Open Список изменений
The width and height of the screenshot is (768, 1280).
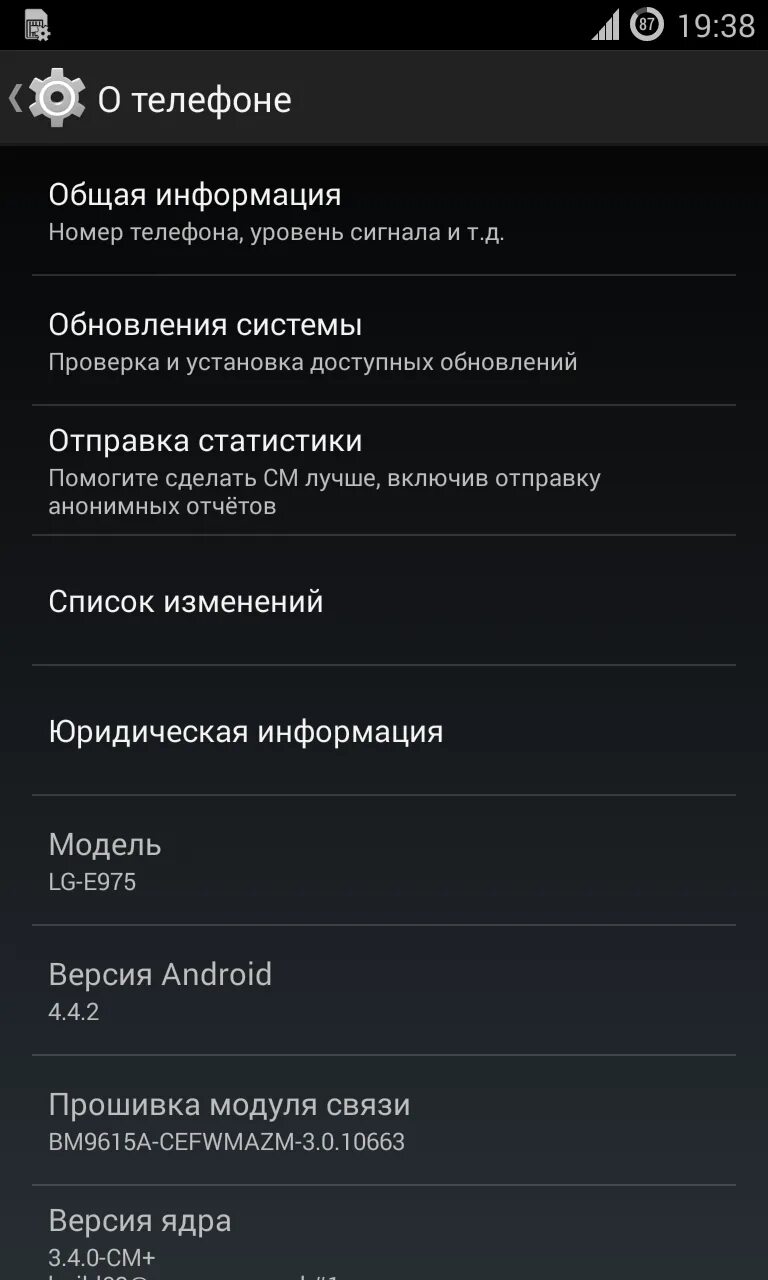coord(384,601)
